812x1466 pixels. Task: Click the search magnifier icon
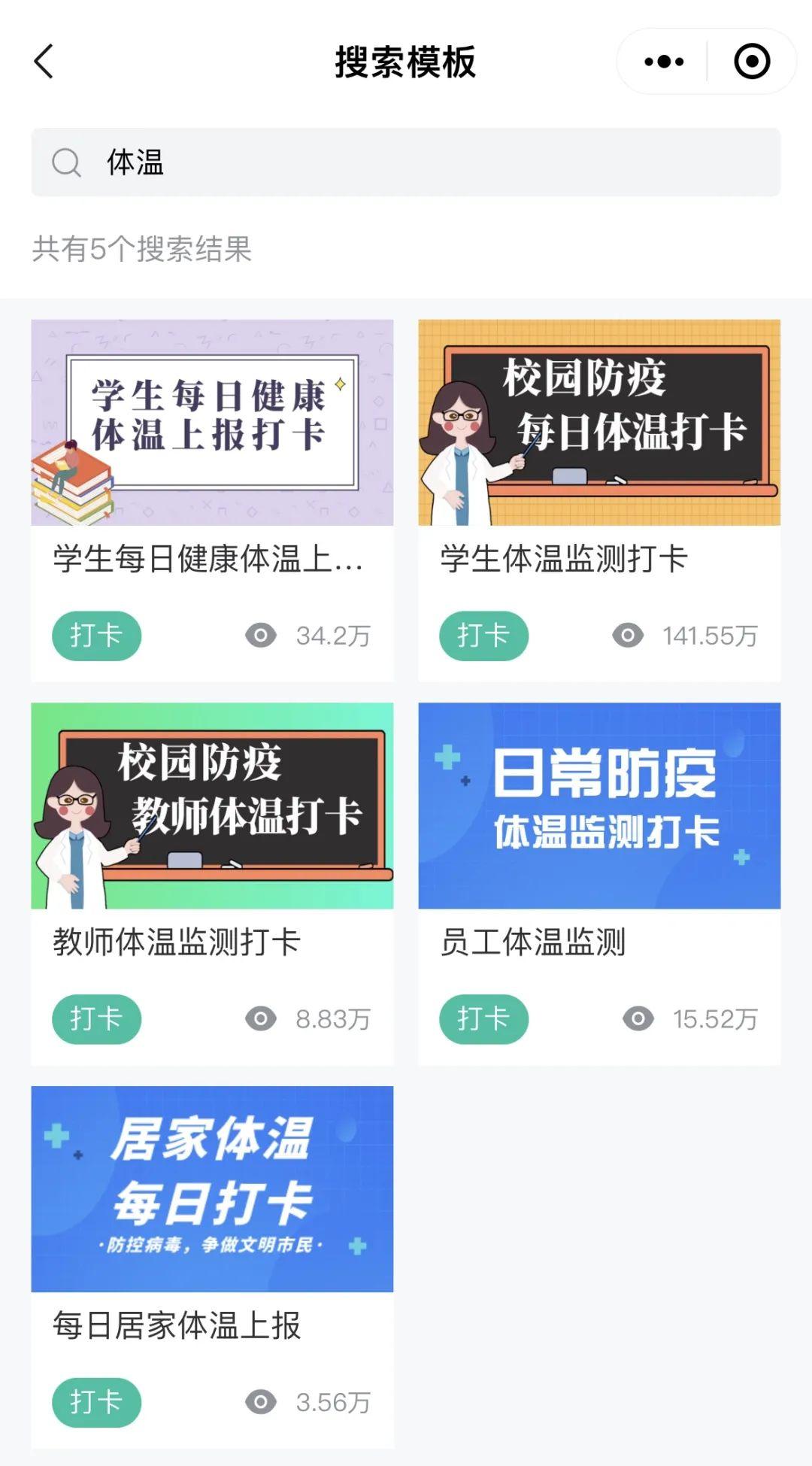pyautogui.click(x=67, y=162)
